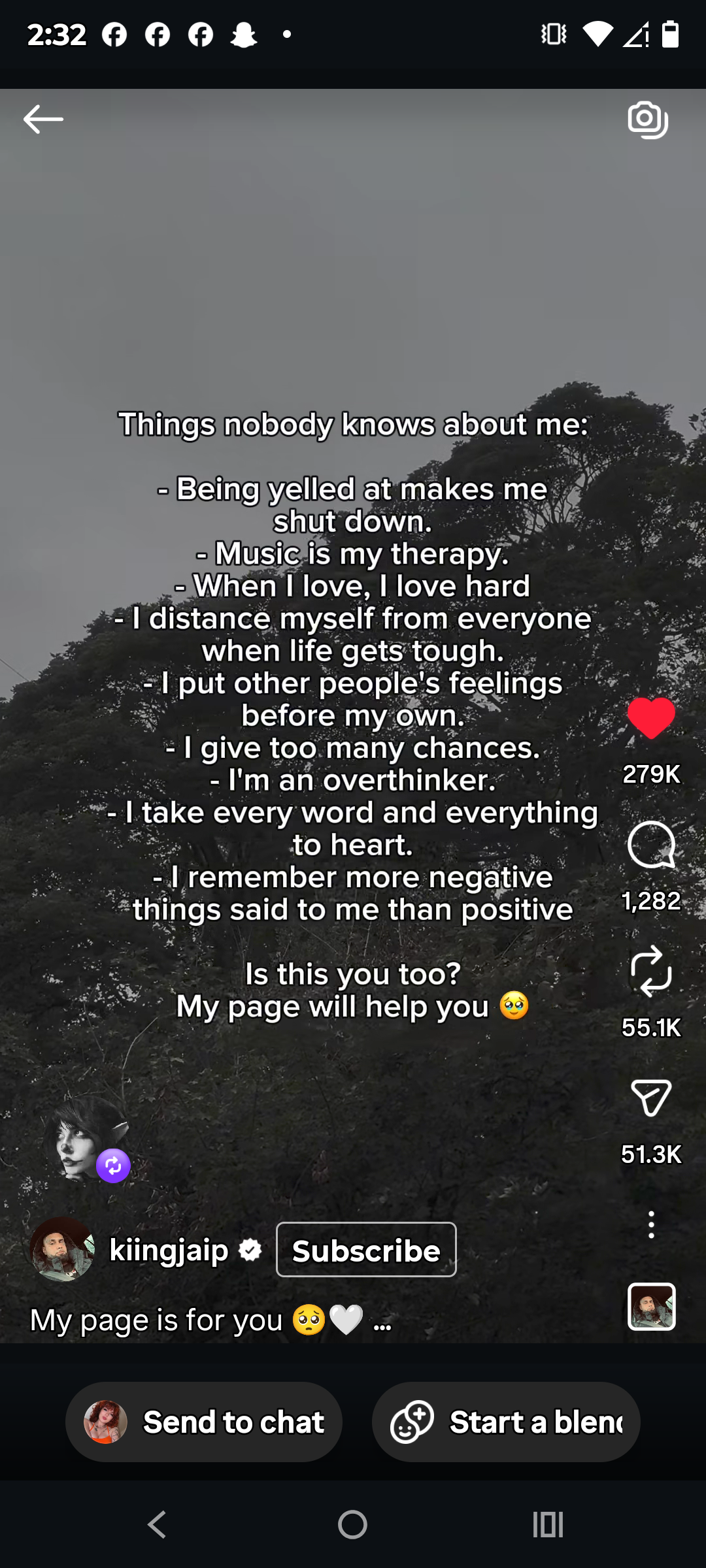This screenshot has height=1568, width=706.
Task: Open the camera icon at top
Action: pos(647,120)
